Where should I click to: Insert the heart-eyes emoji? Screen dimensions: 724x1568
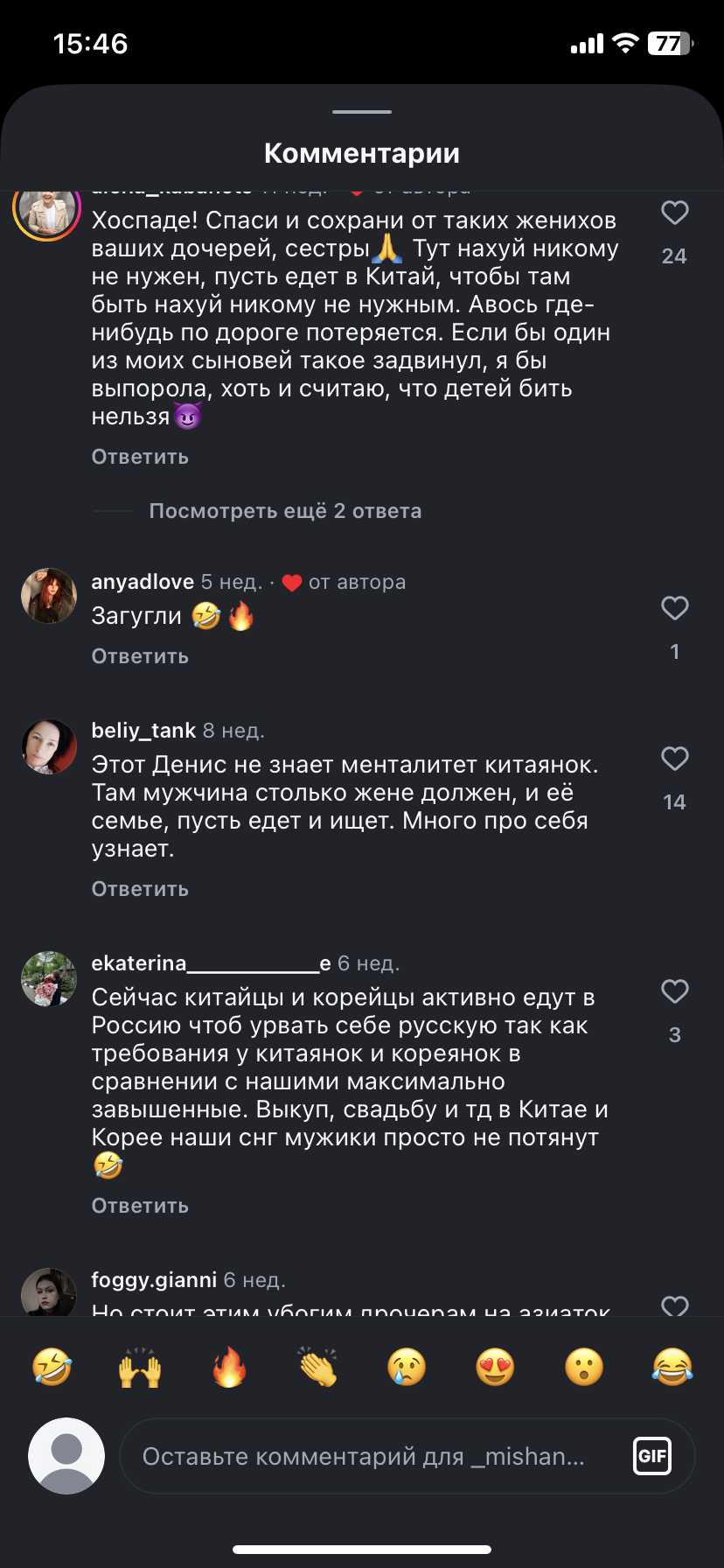click(495, 1367)
